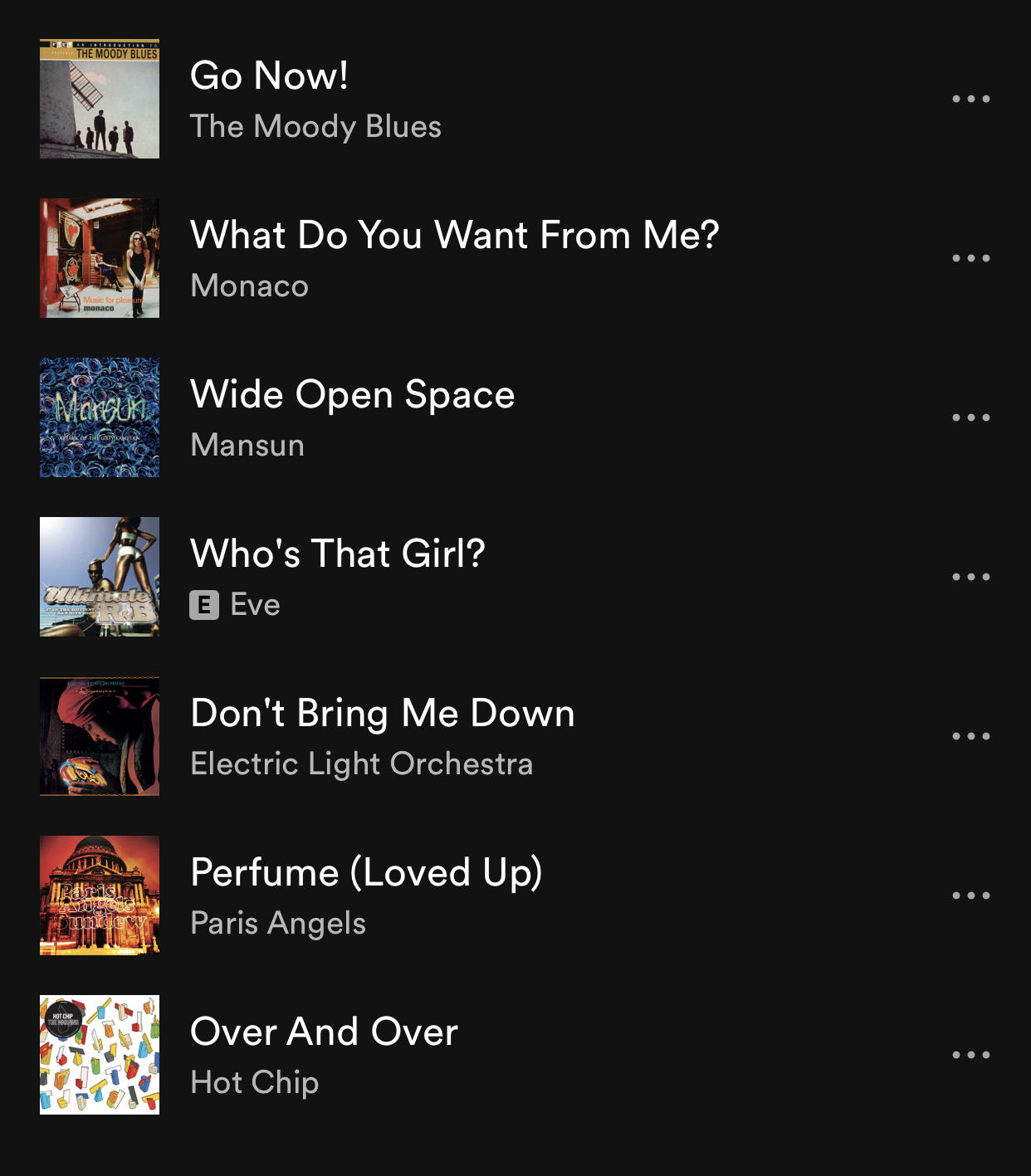Play Perfume (Loved Up) by Paris Angels
Image resolution: width=1031 pixels, height=1176 pixels.
pyautogui.click(x=366, y=873)
